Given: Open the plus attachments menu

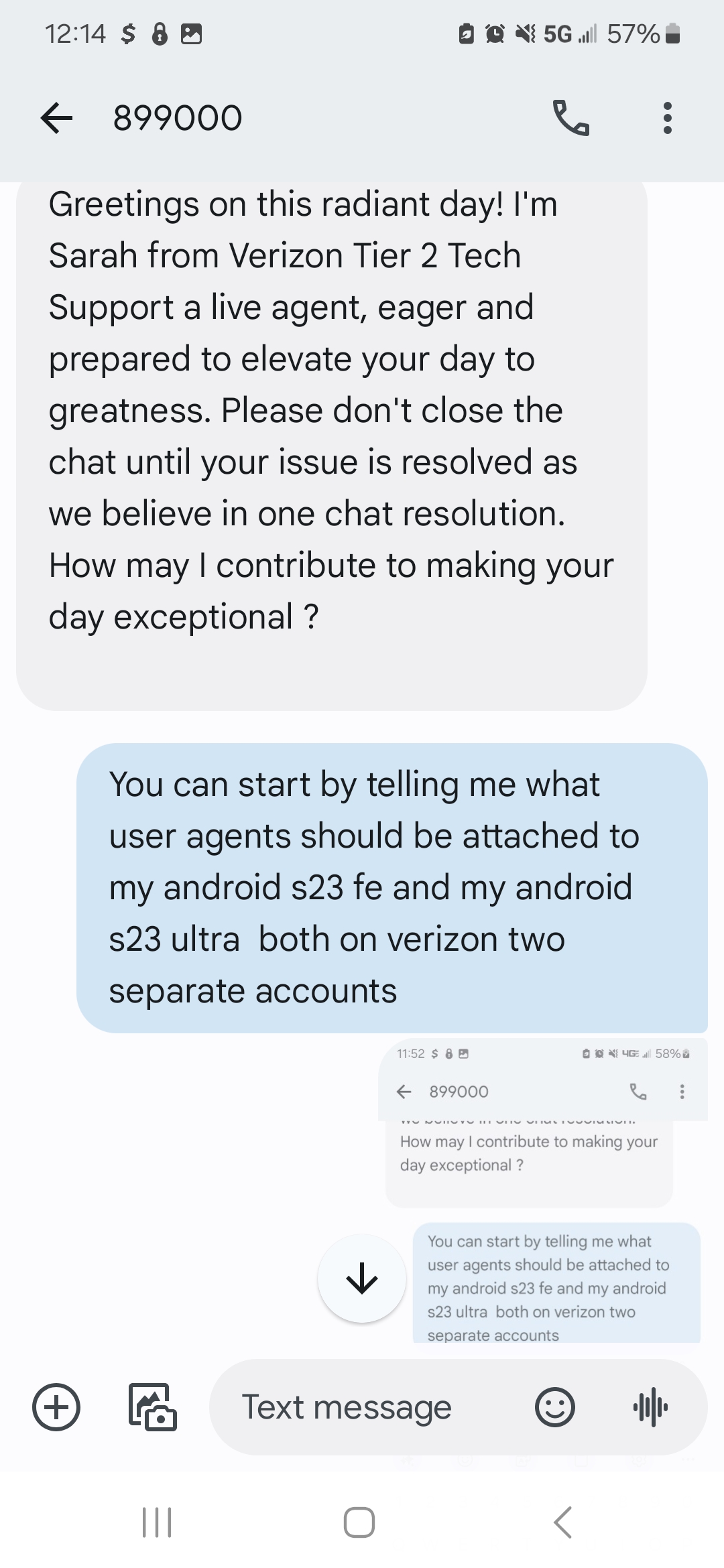Looking at the screenshot, I should pyautogui.click(x=56, y=1407).
